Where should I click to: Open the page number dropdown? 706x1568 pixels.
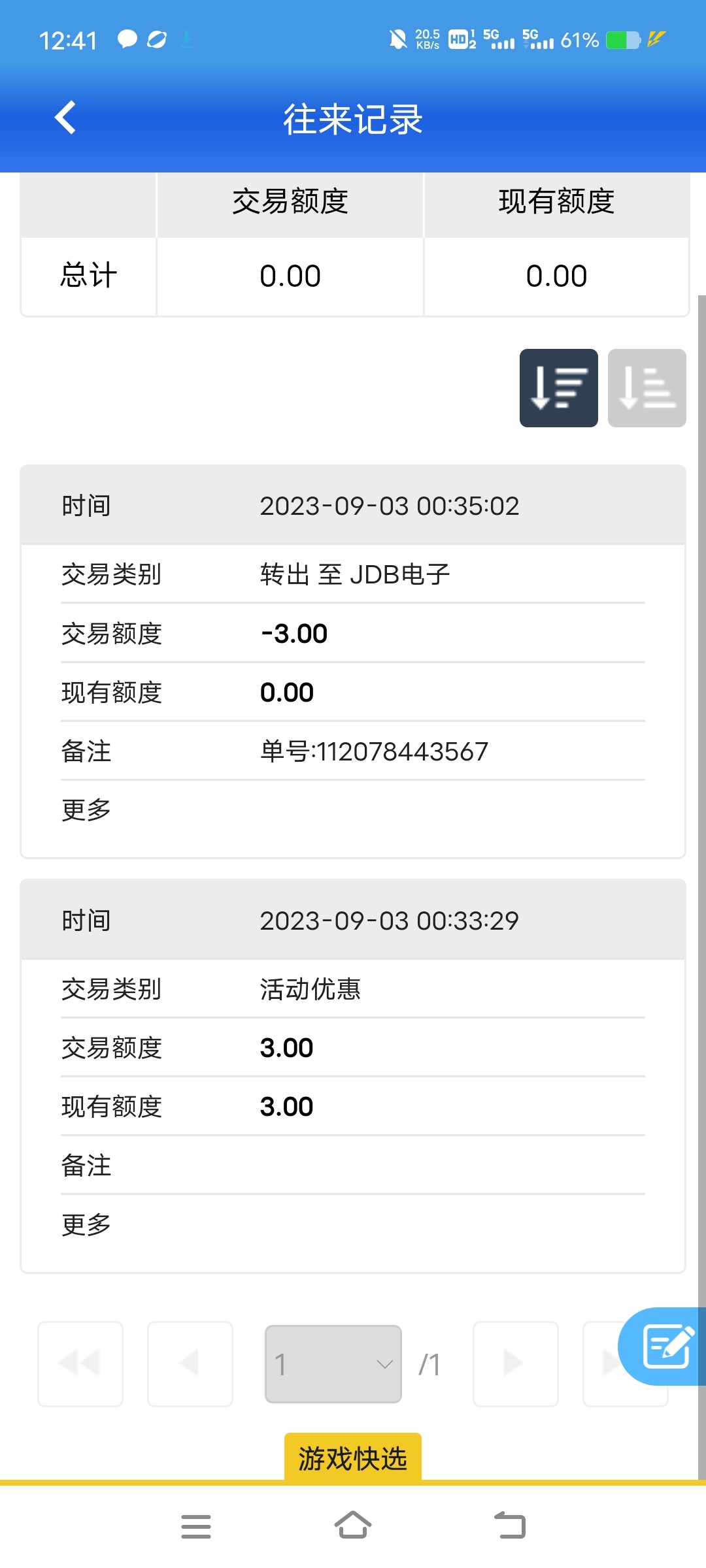tap(333, 1364)
